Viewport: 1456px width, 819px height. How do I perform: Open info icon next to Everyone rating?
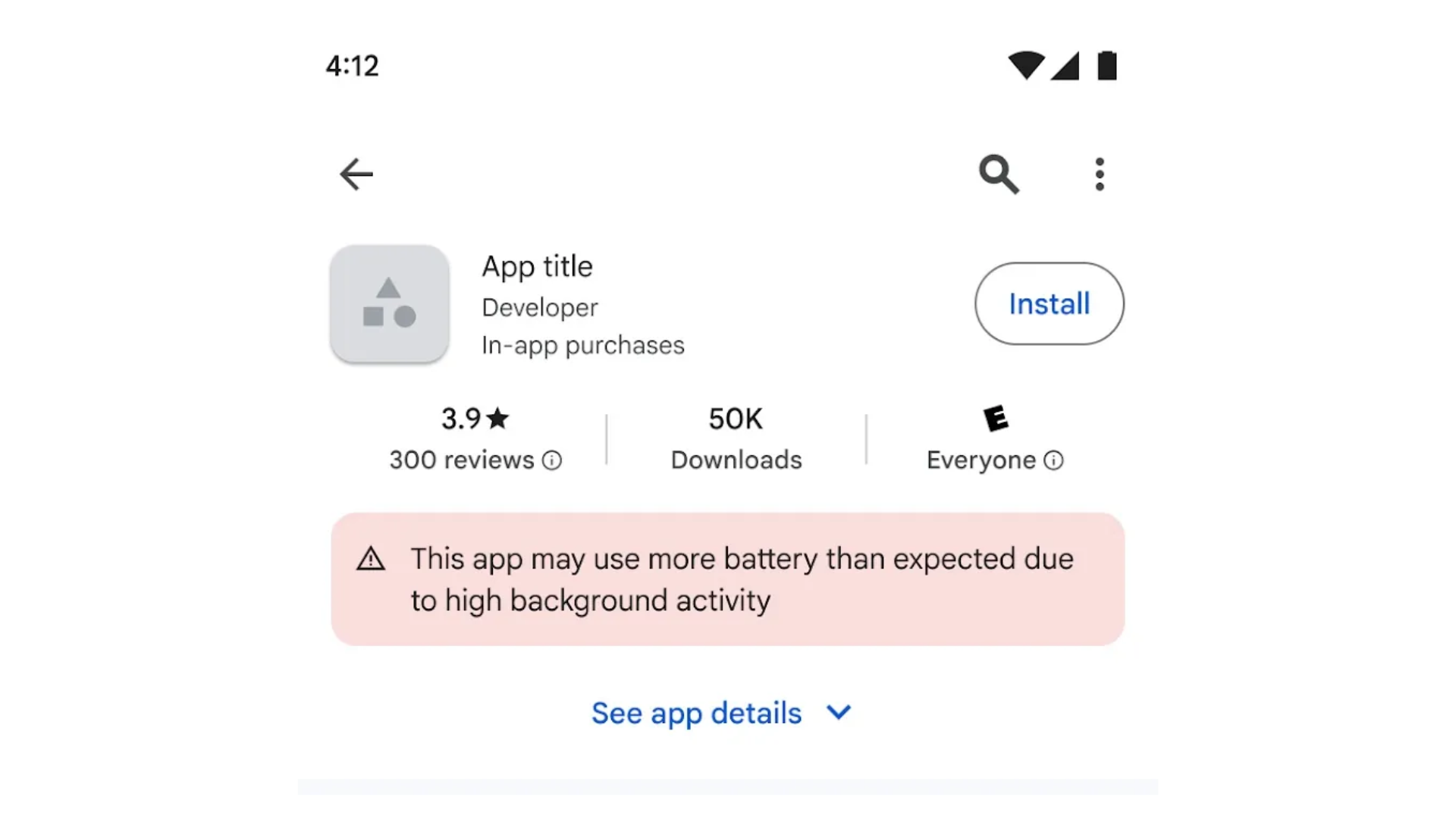[1053, 460]
